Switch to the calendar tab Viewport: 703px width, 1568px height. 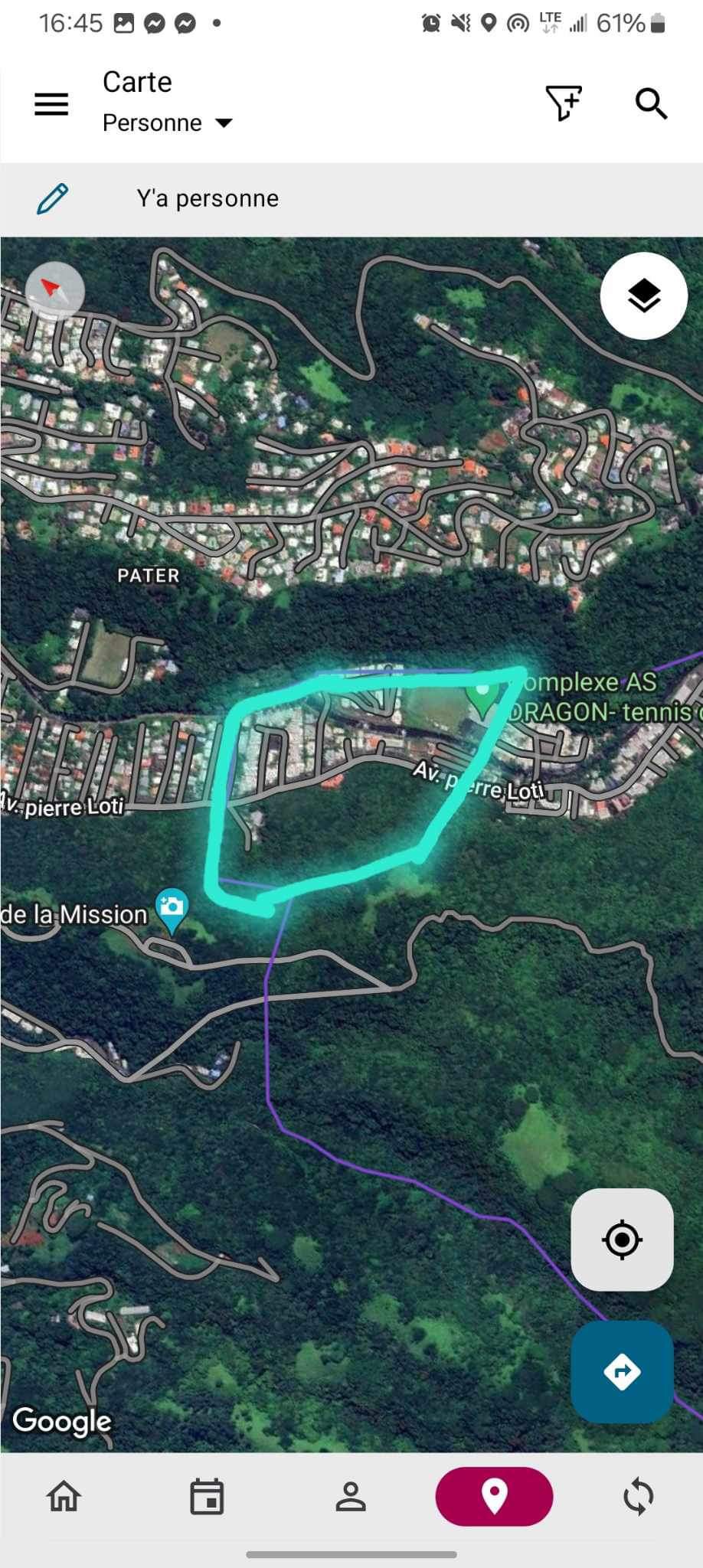[x=207, y=1497]
